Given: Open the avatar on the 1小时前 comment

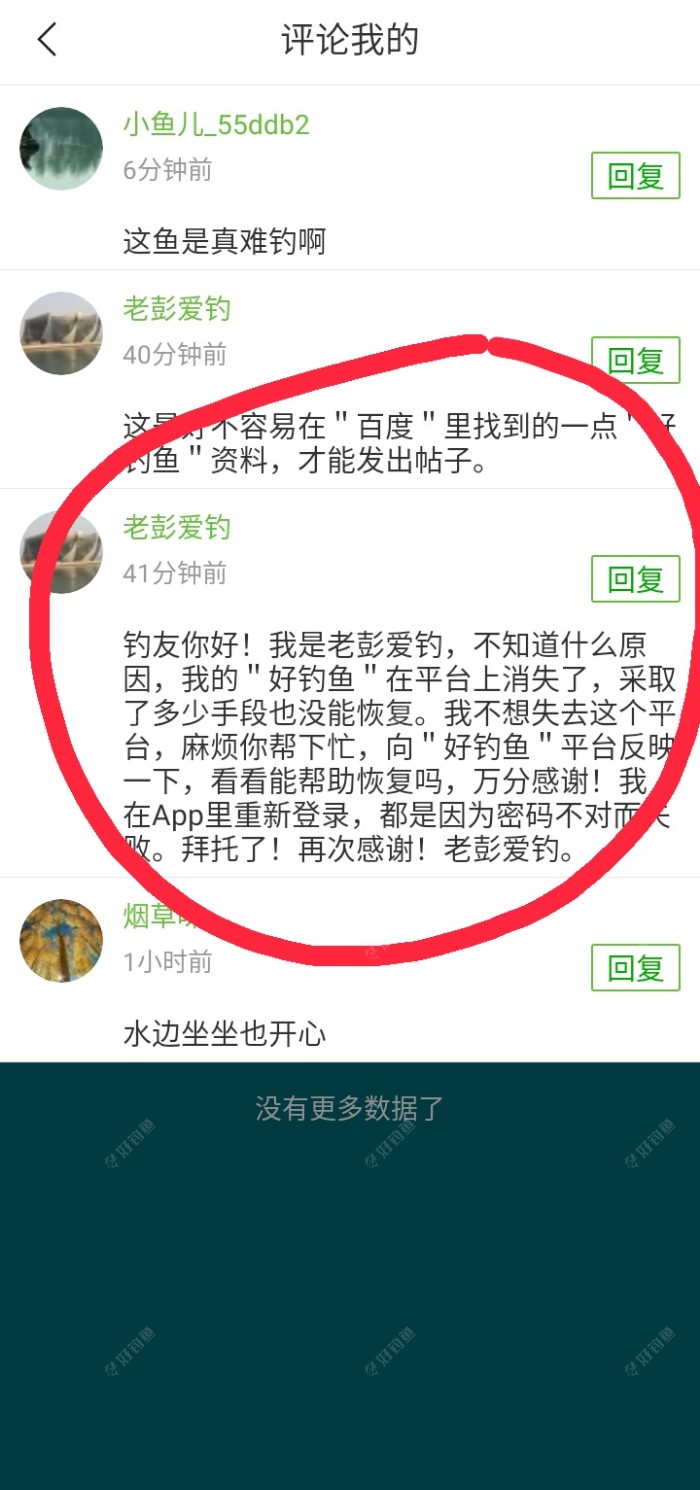Looking at the screenshot, I should click(x=61, y=940).
